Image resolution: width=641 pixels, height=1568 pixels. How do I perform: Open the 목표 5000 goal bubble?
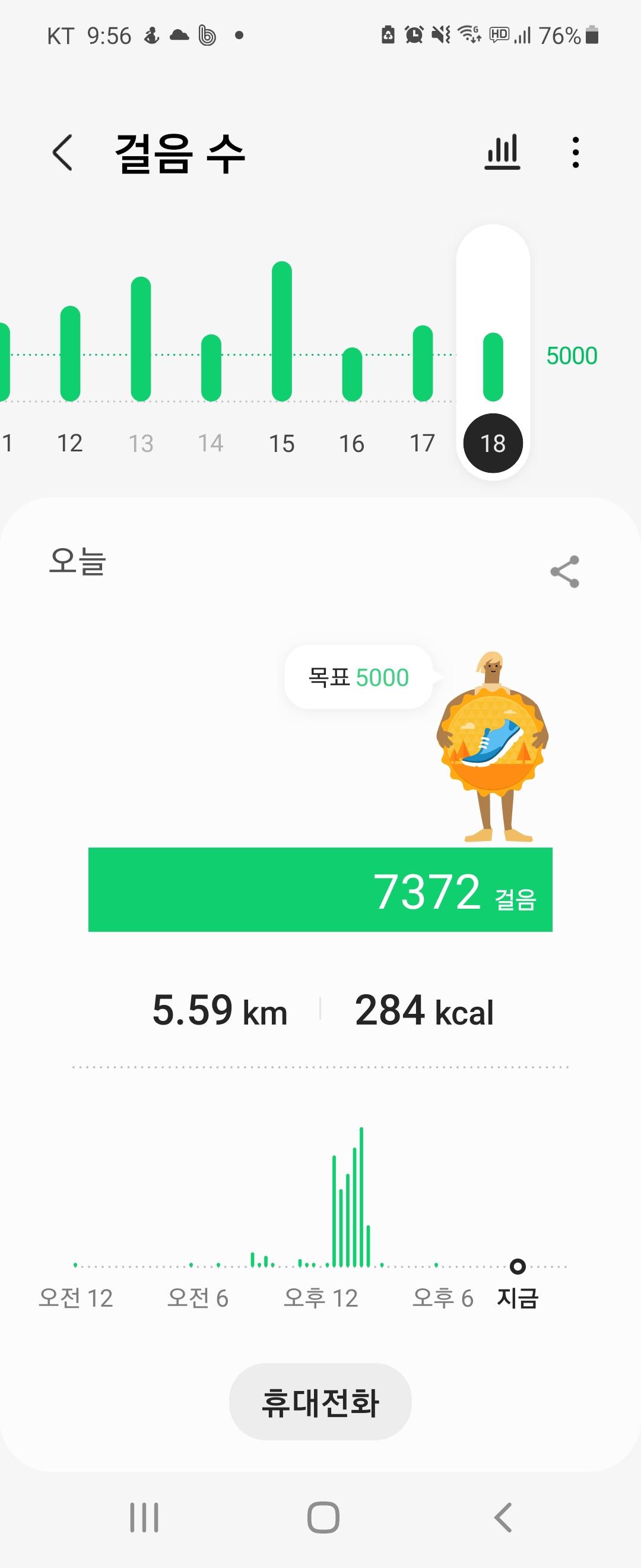pos(358,677)
